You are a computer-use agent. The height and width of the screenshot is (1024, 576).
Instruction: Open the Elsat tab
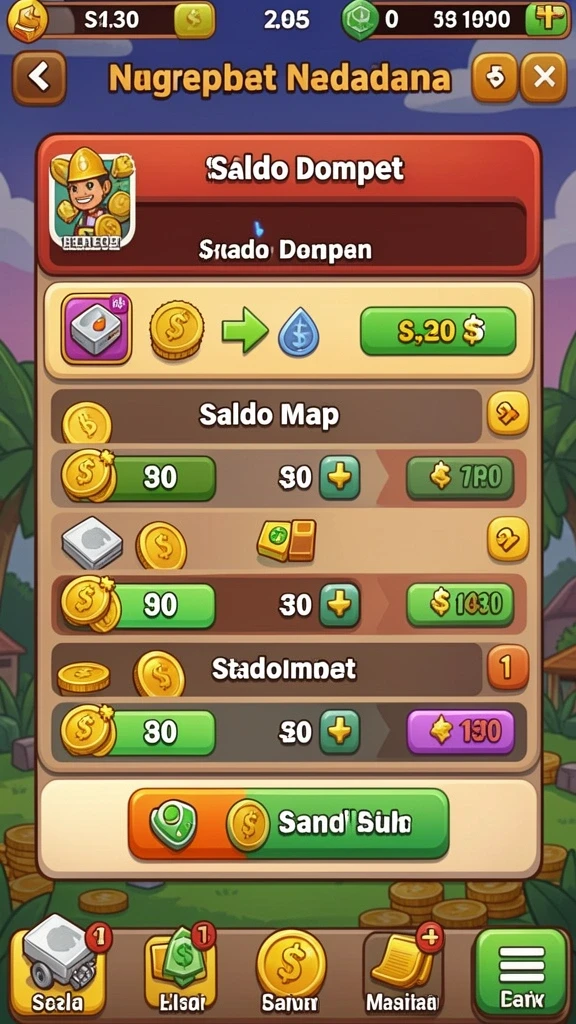click(180, 973)
